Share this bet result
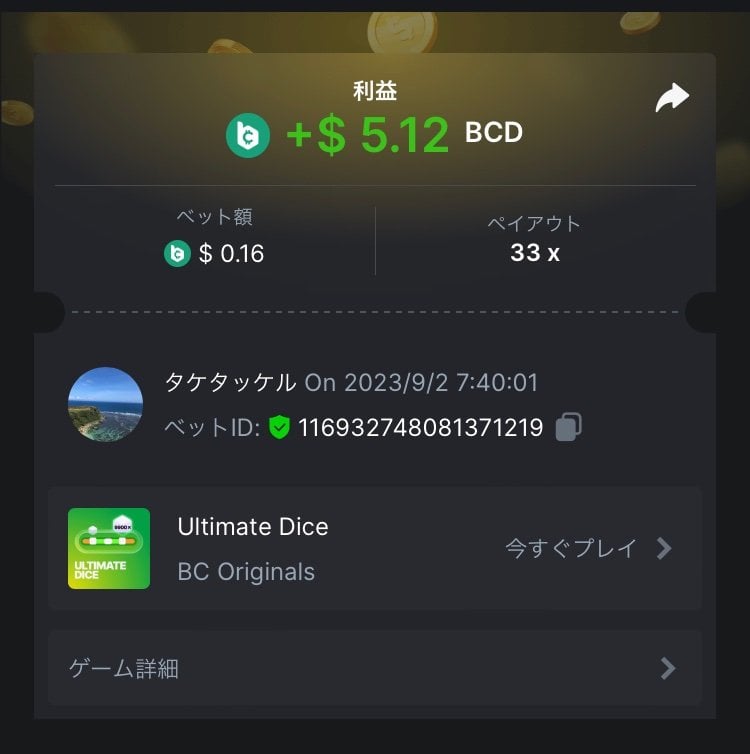 (672, 98)
